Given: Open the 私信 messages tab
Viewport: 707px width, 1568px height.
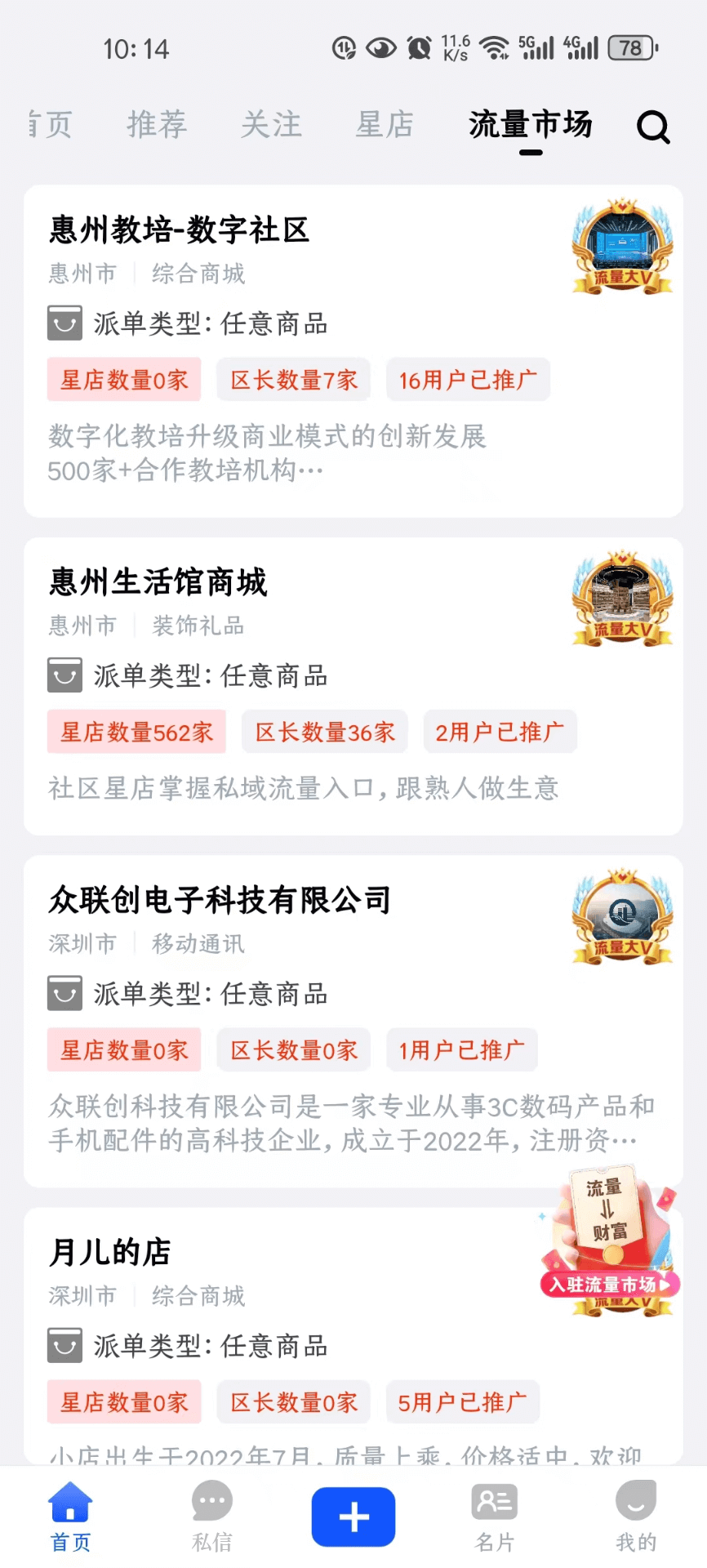Looking at the screenshot, I should coord(211,1517).
